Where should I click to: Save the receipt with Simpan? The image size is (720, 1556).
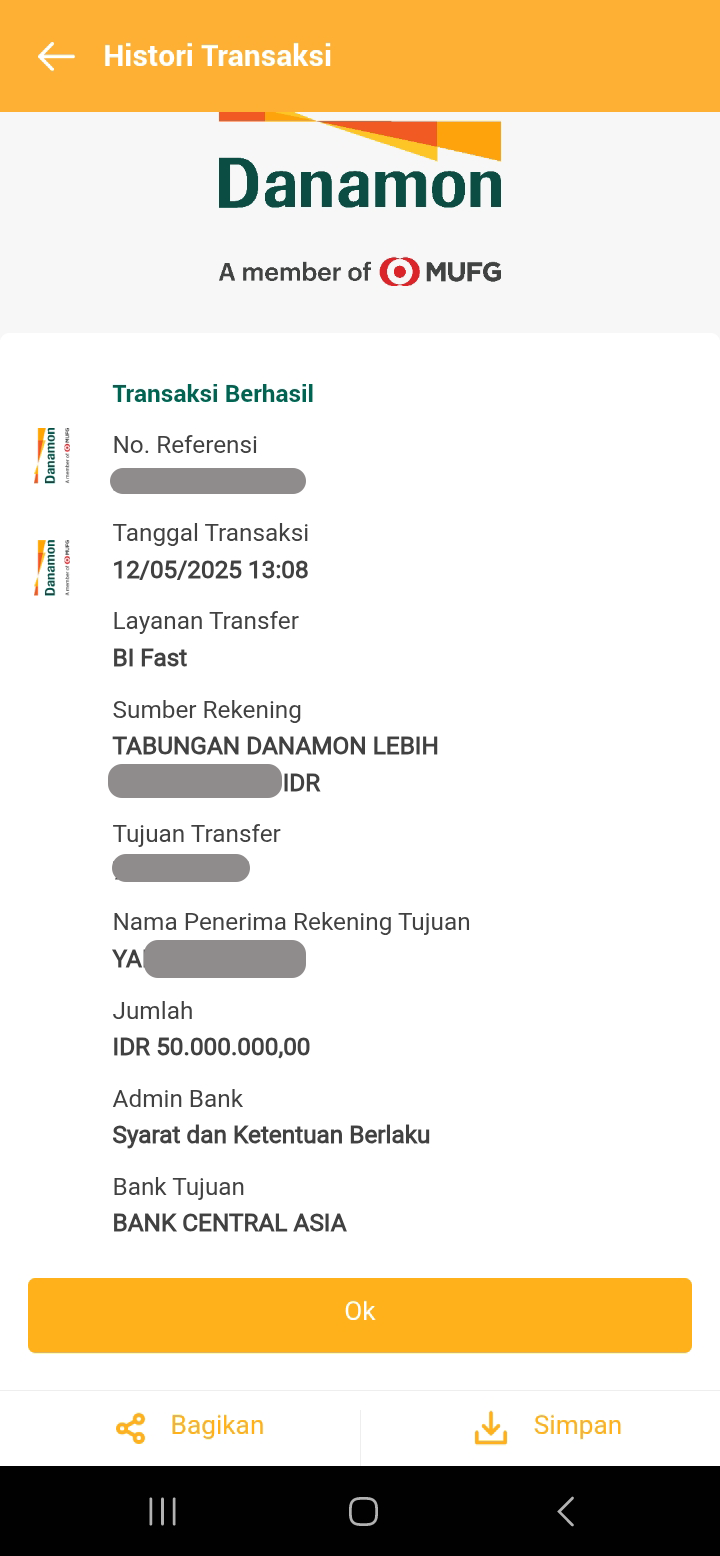click(547, 1426)
